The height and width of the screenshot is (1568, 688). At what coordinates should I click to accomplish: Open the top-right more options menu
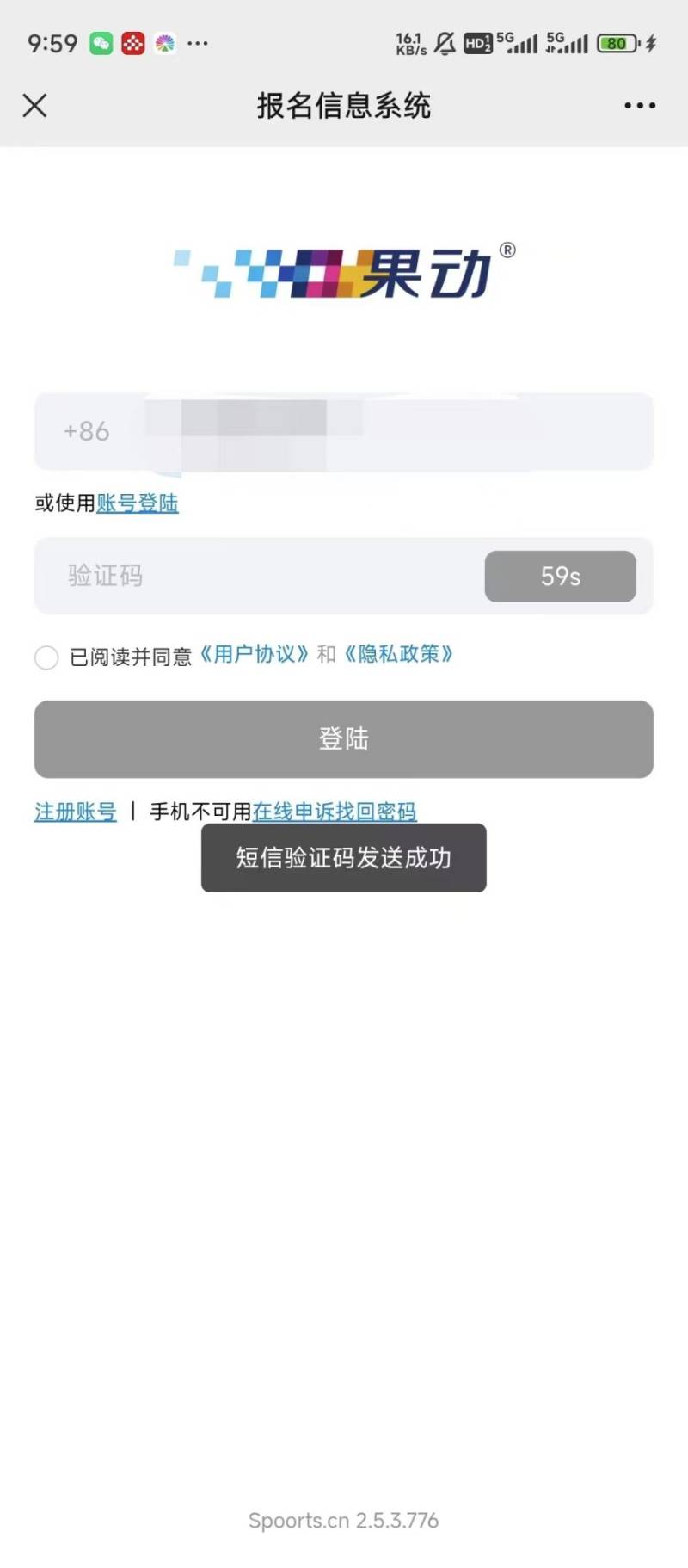[x=640, y=105]
